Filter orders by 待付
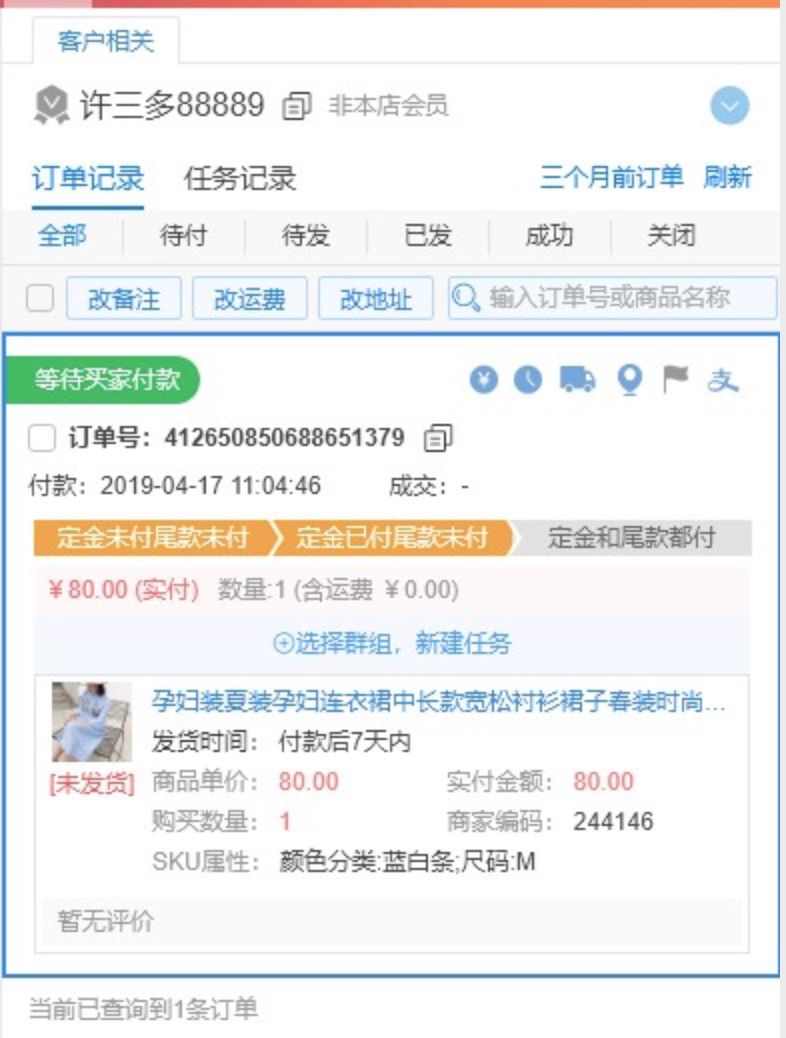 (x=183, y=236)
